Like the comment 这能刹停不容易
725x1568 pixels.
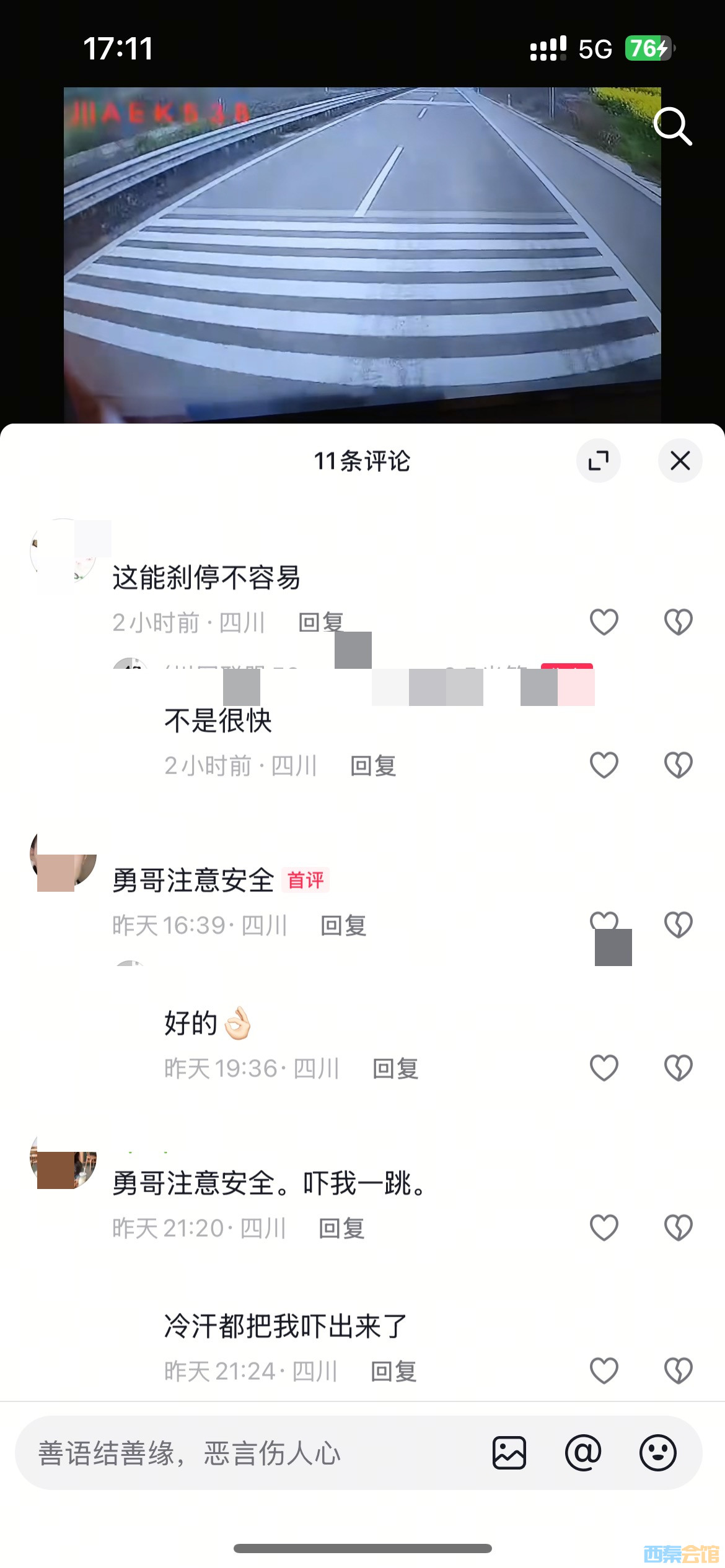[x=604, y=622]
